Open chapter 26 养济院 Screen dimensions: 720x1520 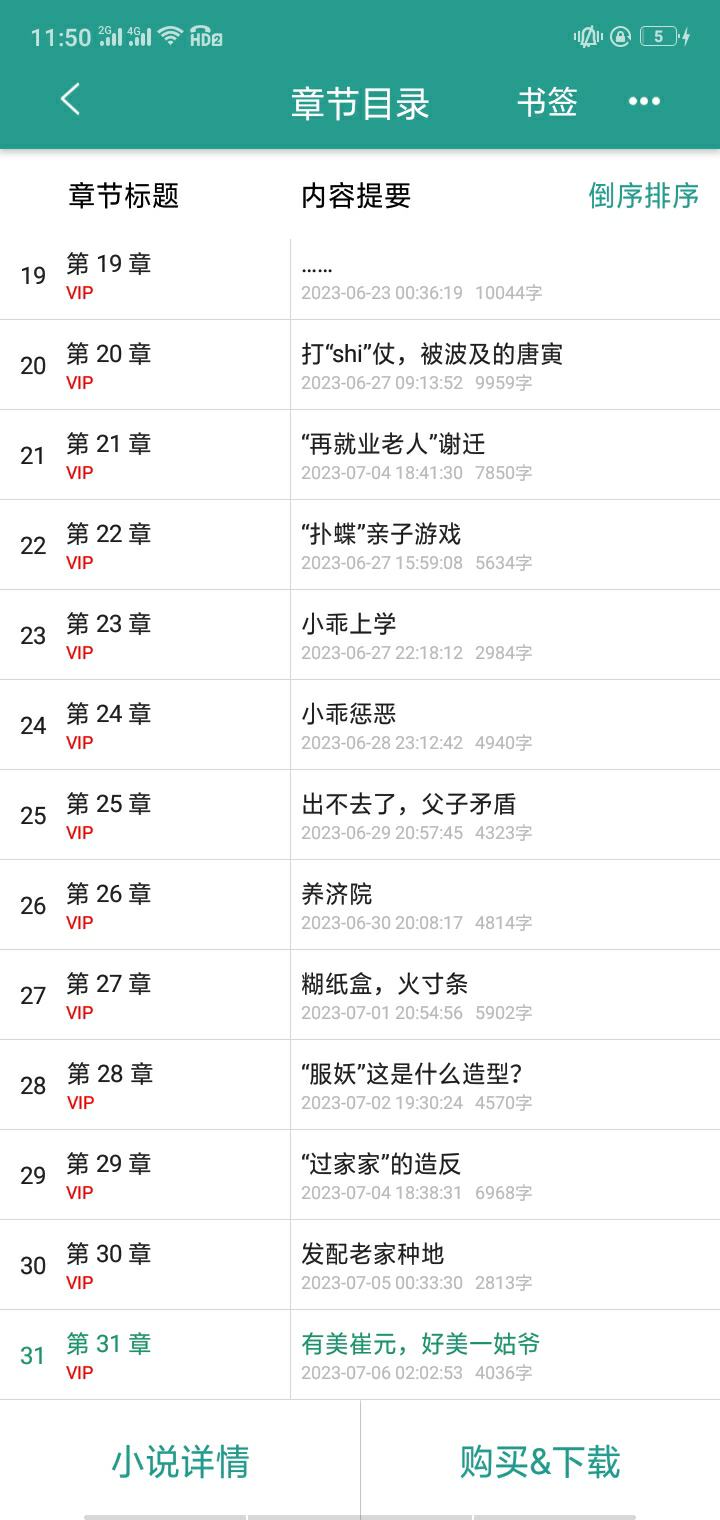tap(360, 905)
